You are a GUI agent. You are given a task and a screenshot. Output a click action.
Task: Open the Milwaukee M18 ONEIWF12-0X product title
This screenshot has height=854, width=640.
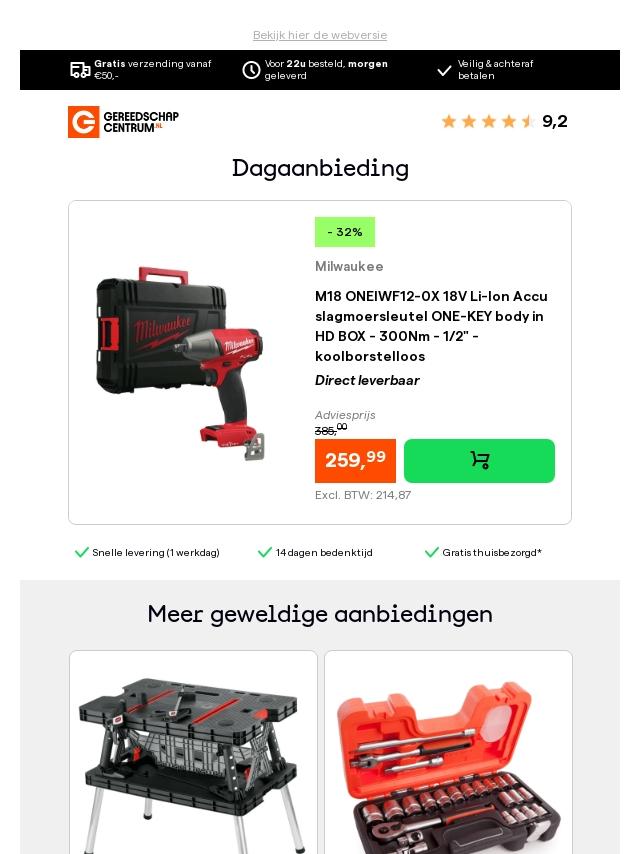tap(431, 326)
